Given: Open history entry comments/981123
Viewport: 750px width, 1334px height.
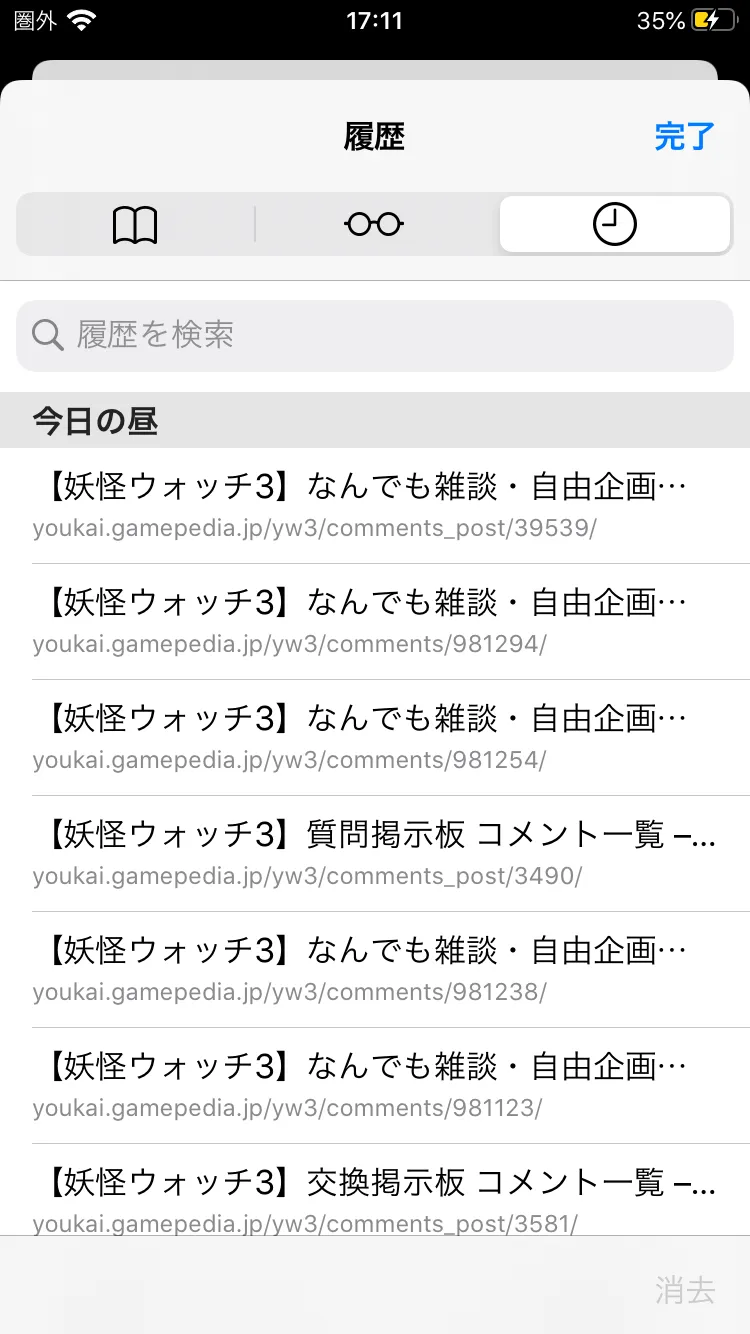Looking at the screenshot, I should (375, 1086).
